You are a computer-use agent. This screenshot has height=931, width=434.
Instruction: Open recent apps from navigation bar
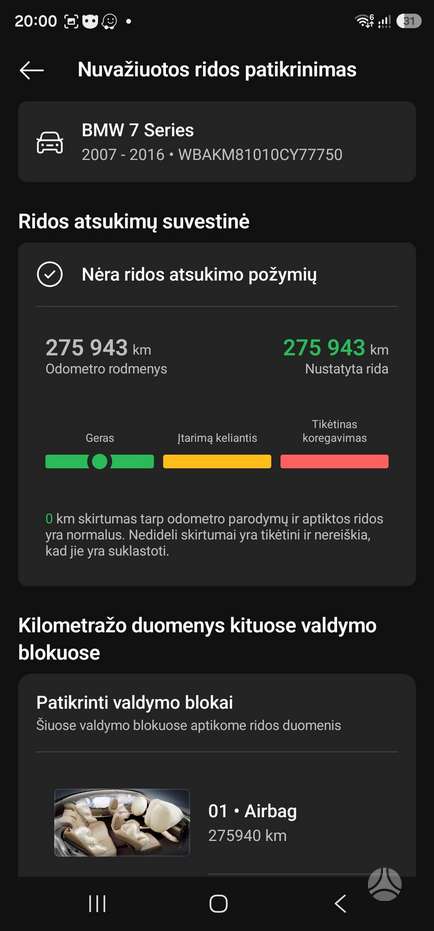(97, 904)
